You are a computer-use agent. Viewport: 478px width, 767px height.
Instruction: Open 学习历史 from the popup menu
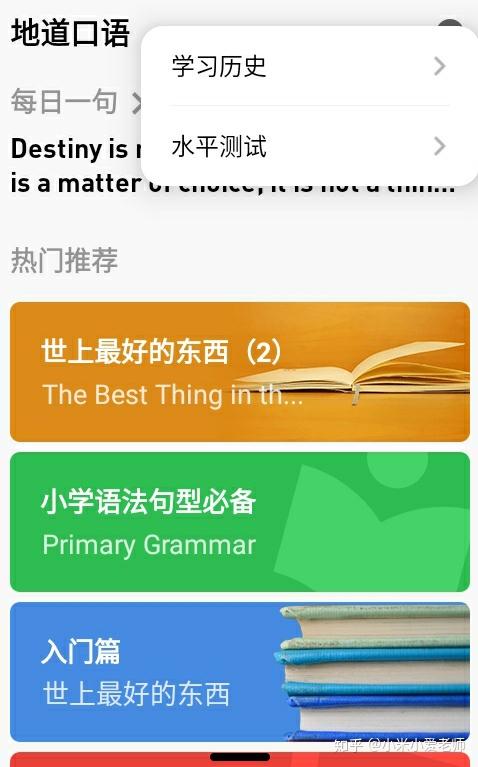pyautogui.click(x=309, y=66)
